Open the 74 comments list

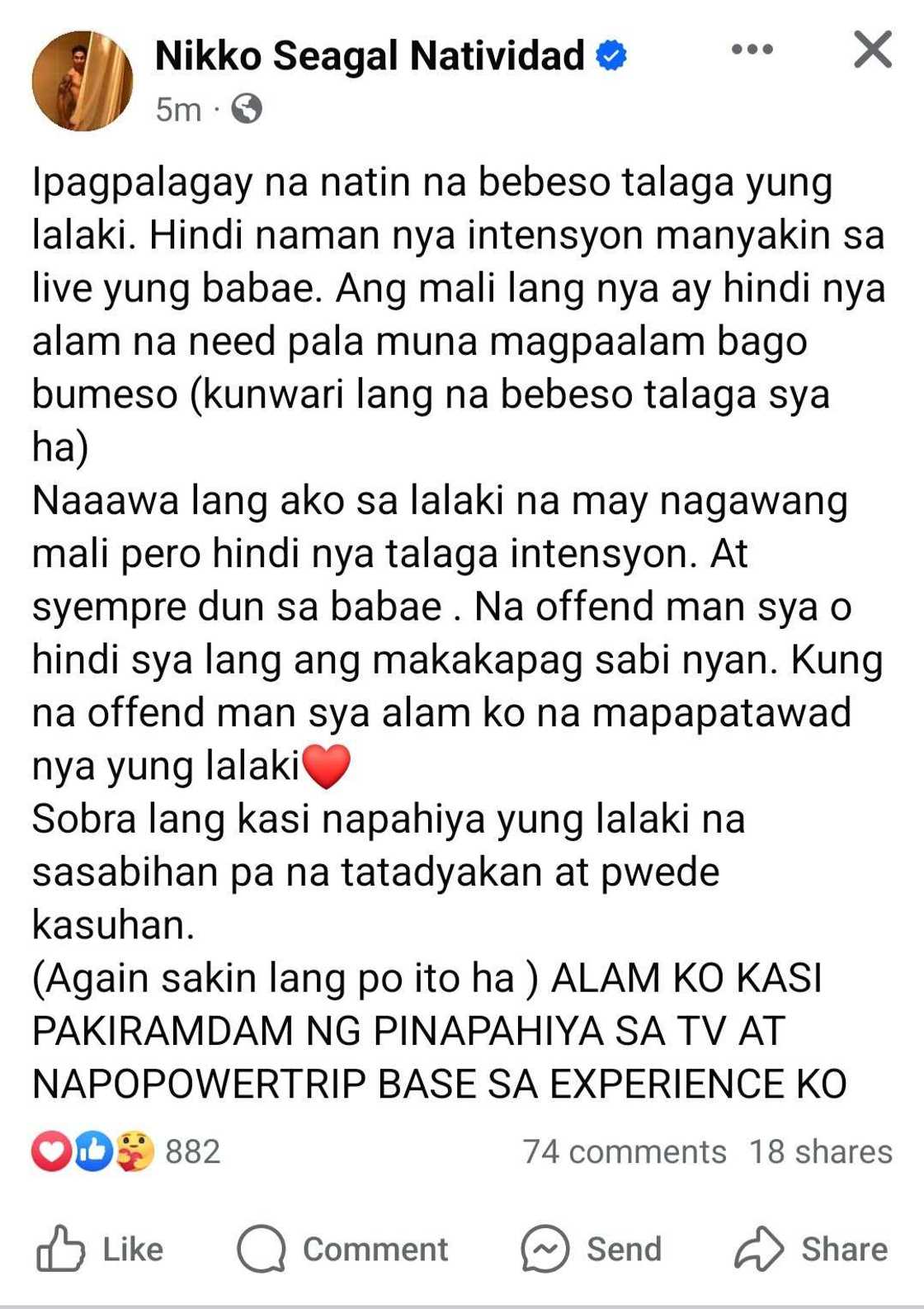click(x=624, y=1151)
